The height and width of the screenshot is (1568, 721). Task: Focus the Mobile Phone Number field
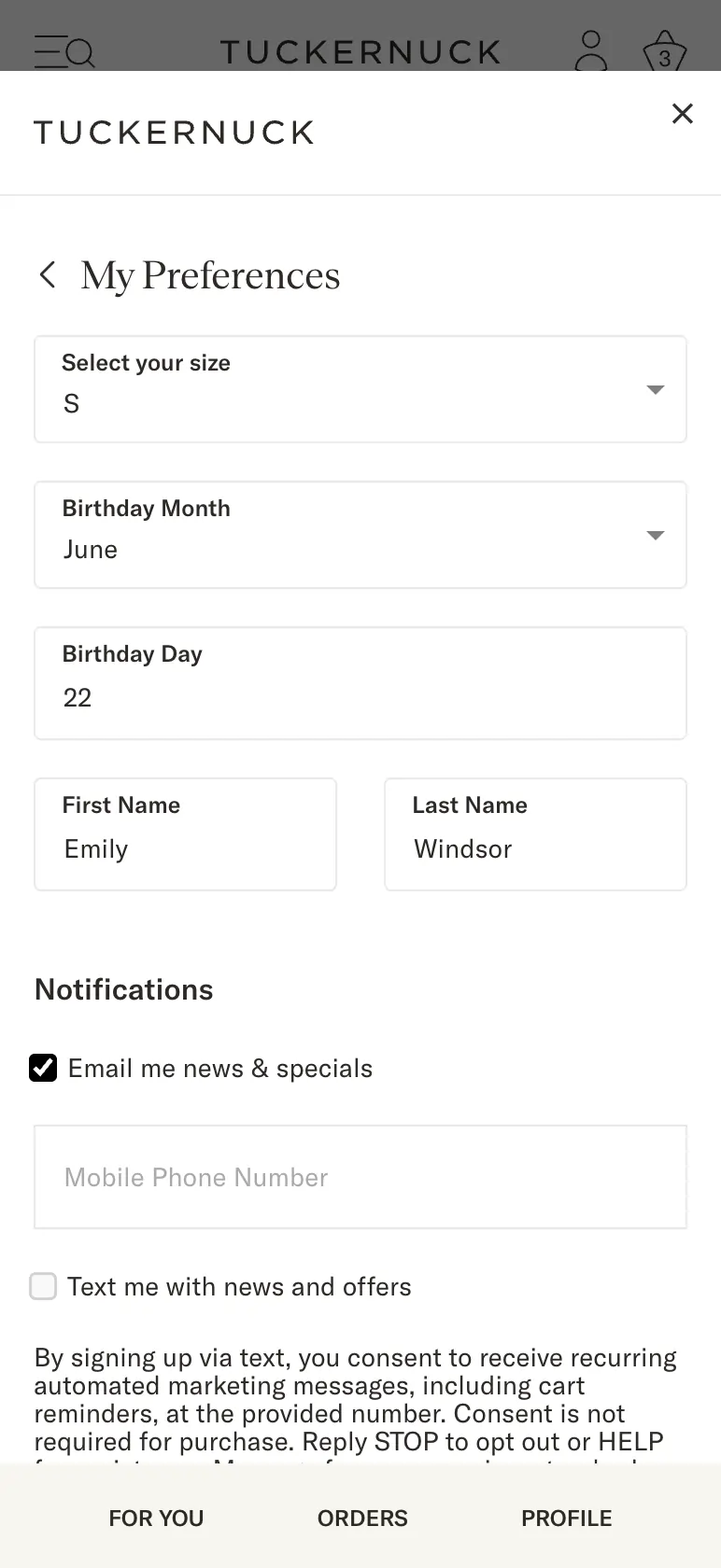pos(360,1177)
